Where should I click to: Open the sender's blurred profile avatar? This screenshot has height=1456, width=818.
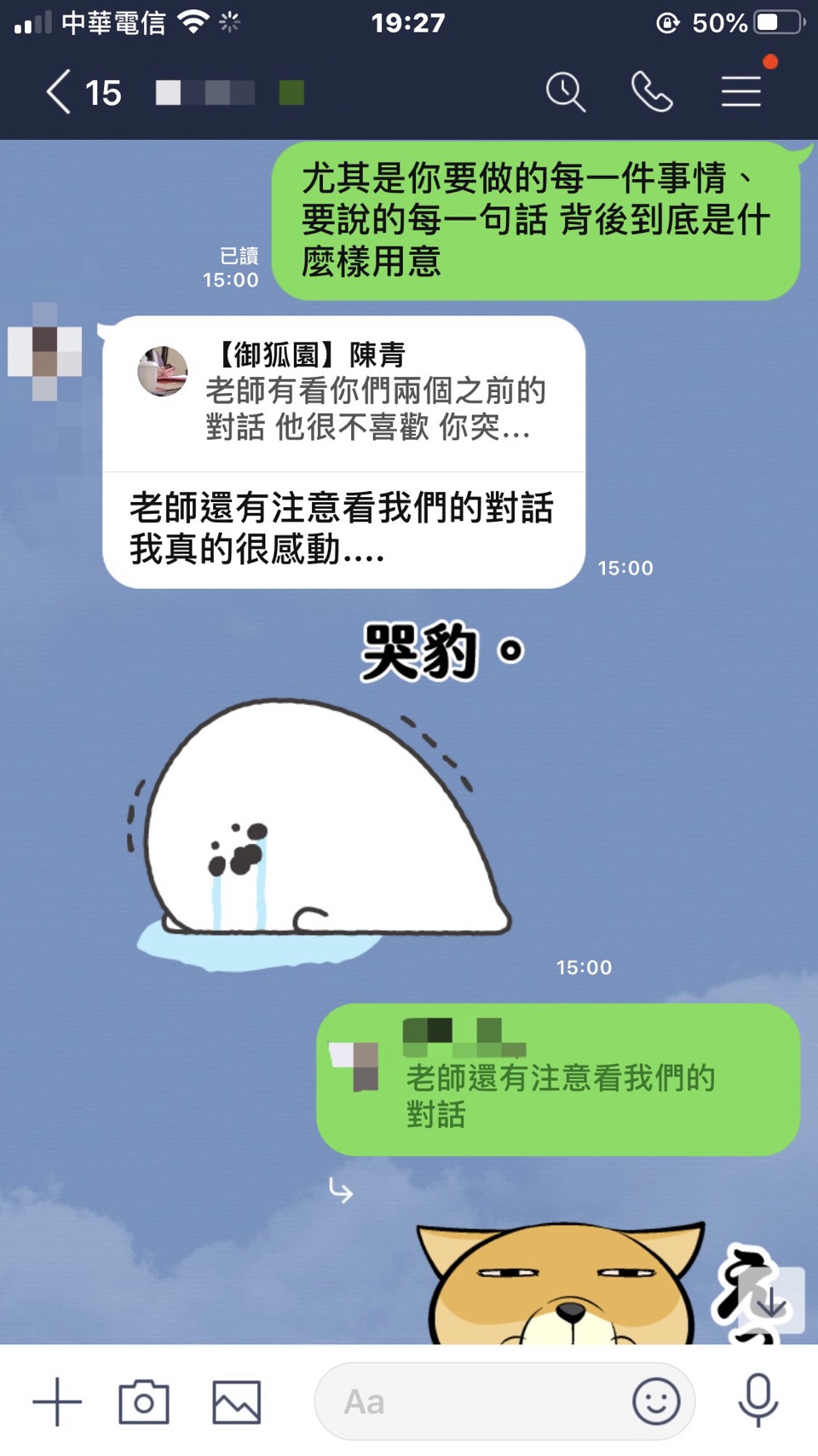coord(45,351)
